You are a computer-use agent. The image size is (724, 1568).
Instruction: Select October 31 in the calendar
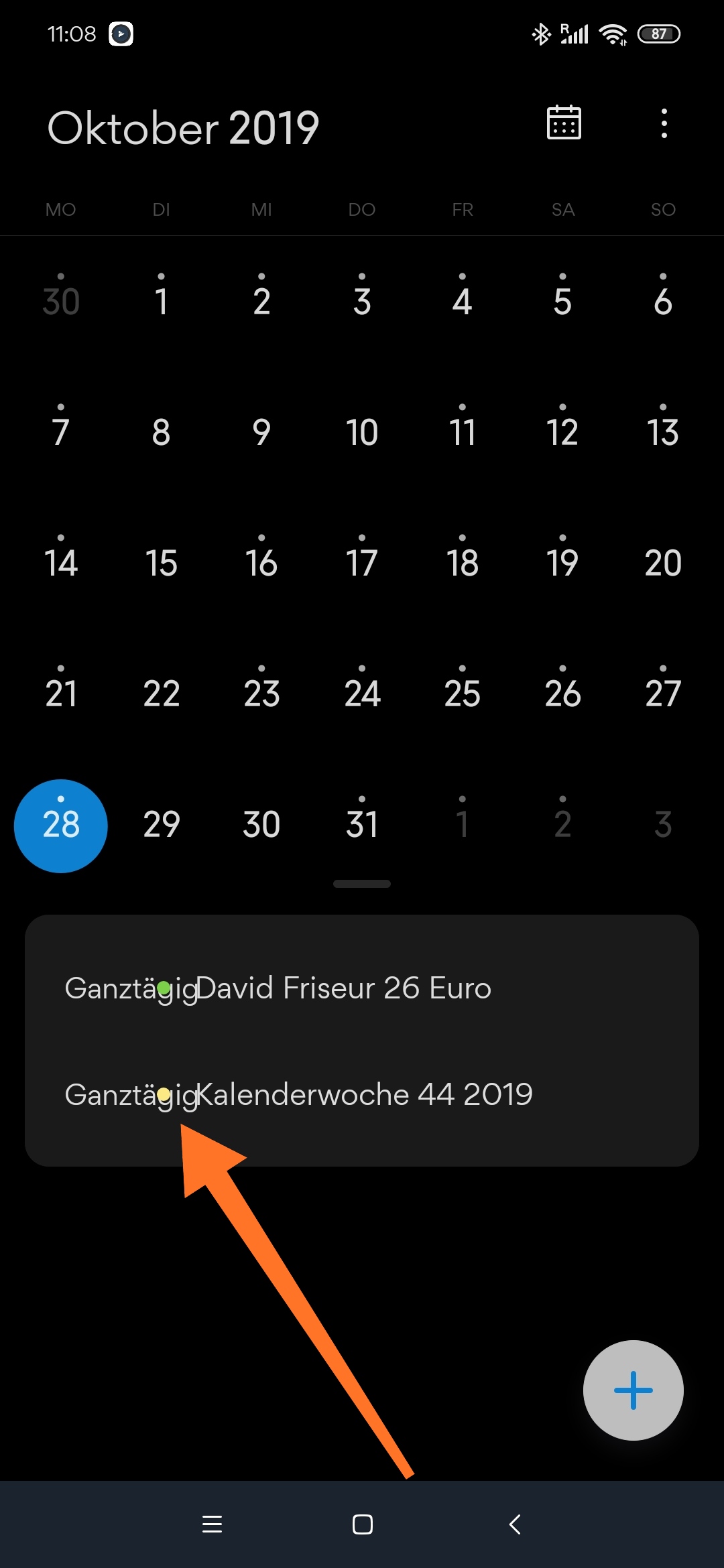click(362, 824)
